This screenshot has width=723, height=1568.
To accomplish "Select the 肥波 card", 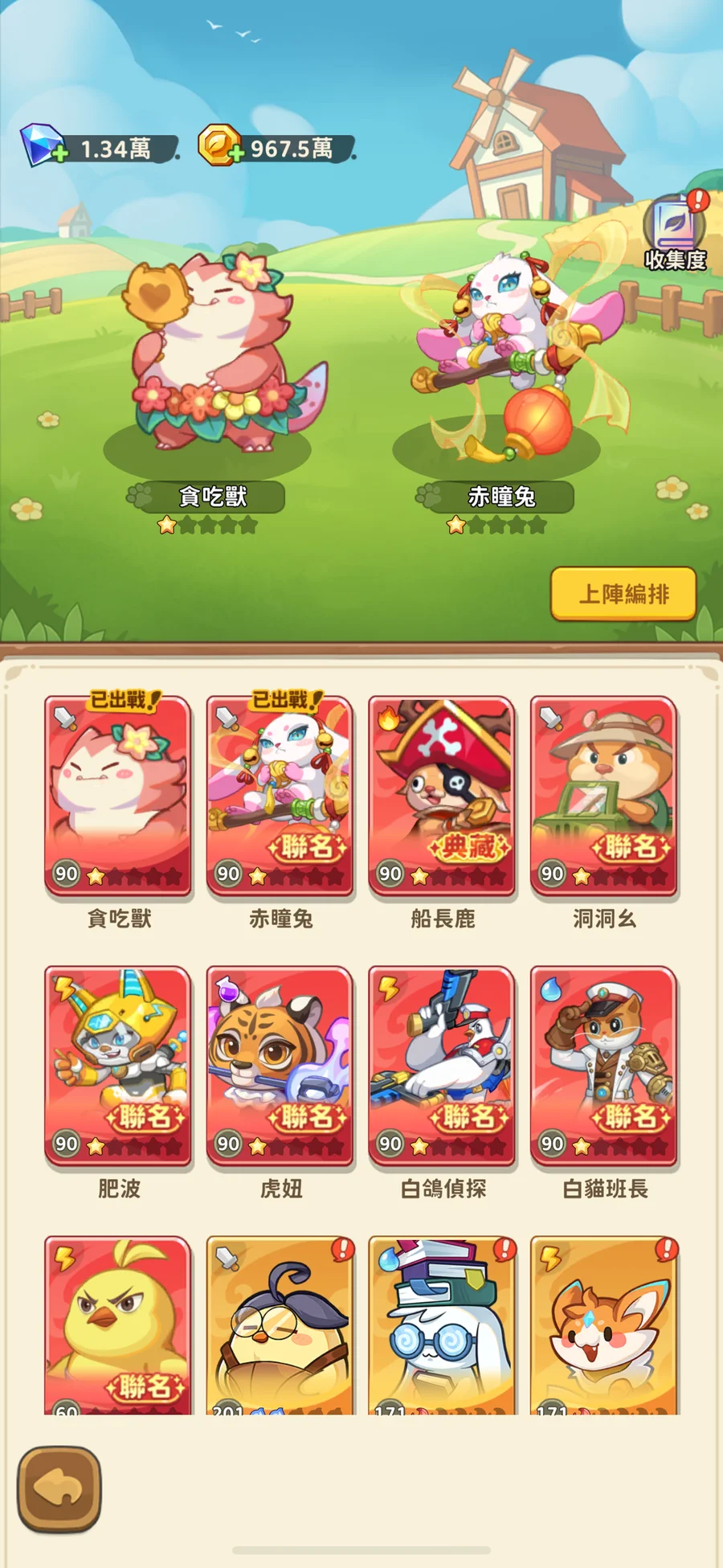I will pyautogui.click(x=118, y=1066).
